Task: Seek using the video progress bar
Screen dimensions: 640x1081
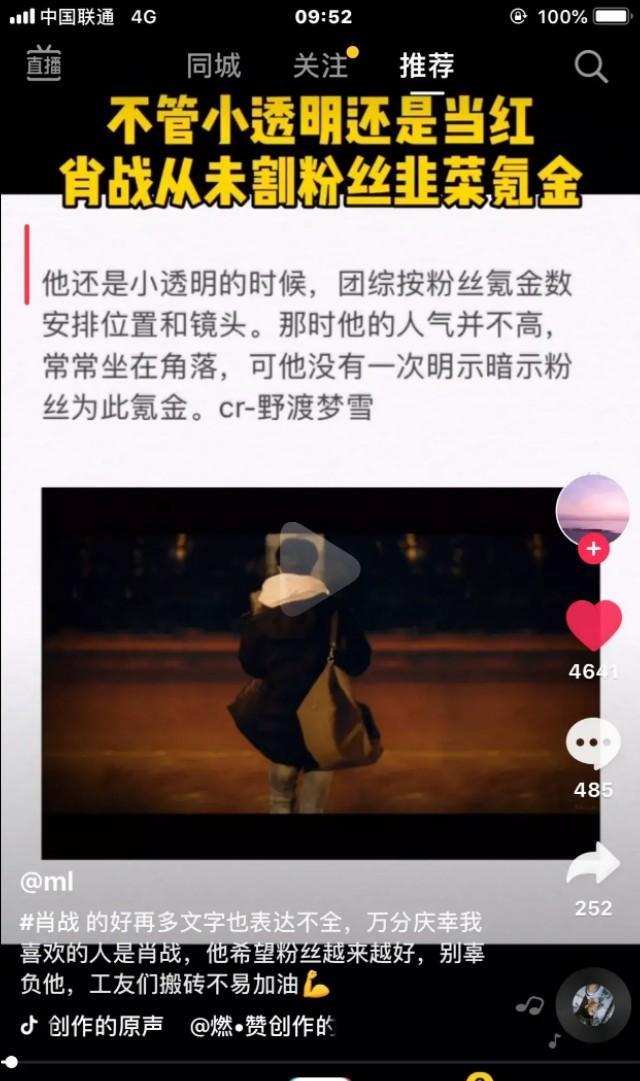Action: (x=320, y=1061)
